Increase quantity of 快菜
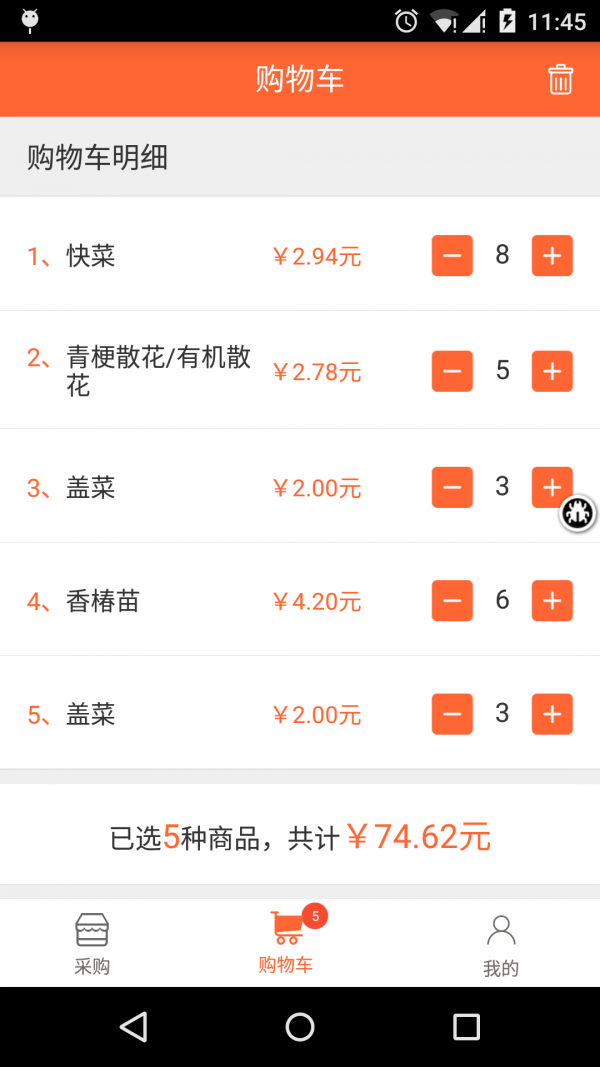The image size is (600, 1067). (552, 256)
